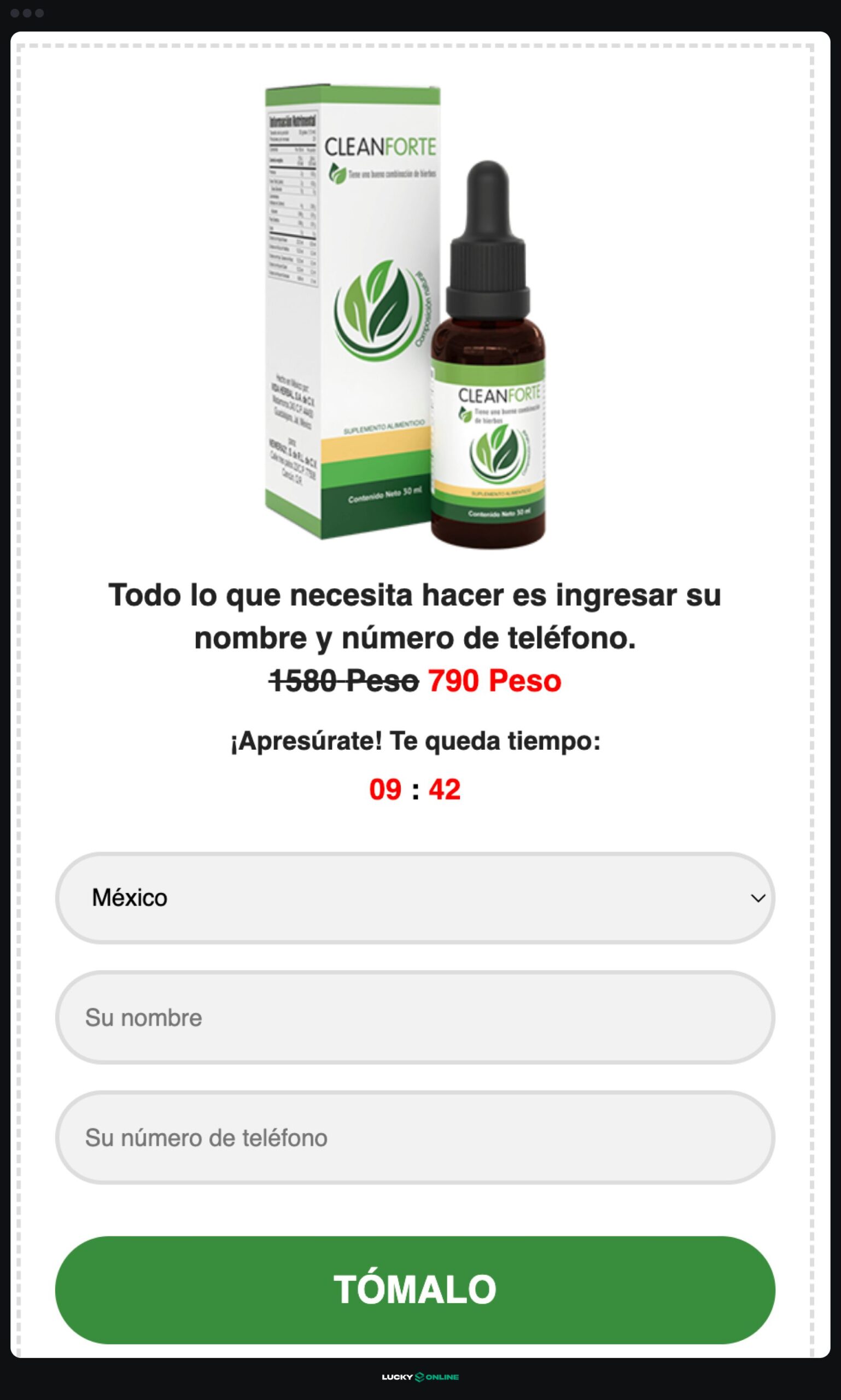Tap the Su número de teléfono field
The image size is (841, 1400).
(x=415, y=1137)
